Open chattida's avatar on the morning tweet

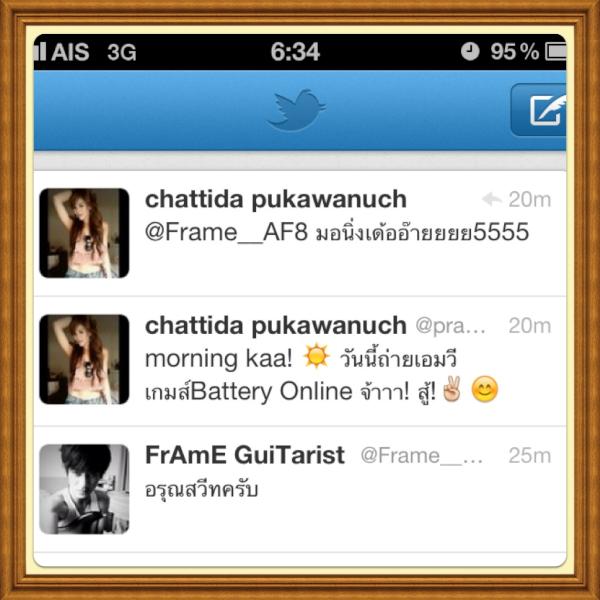click(84, 359)
